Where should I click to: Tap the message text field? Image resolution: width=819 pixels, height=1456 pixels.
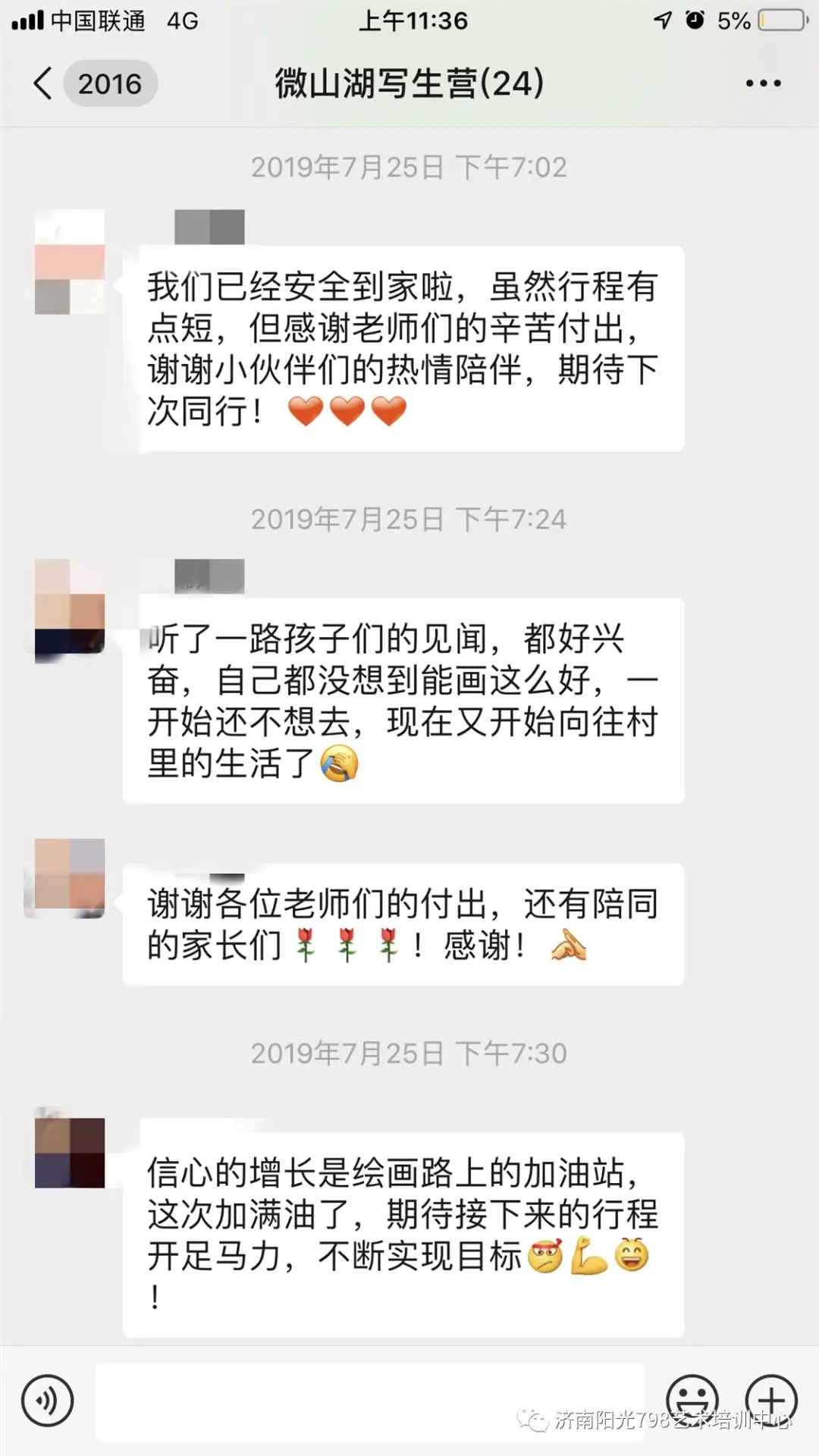coord(369,1401)
